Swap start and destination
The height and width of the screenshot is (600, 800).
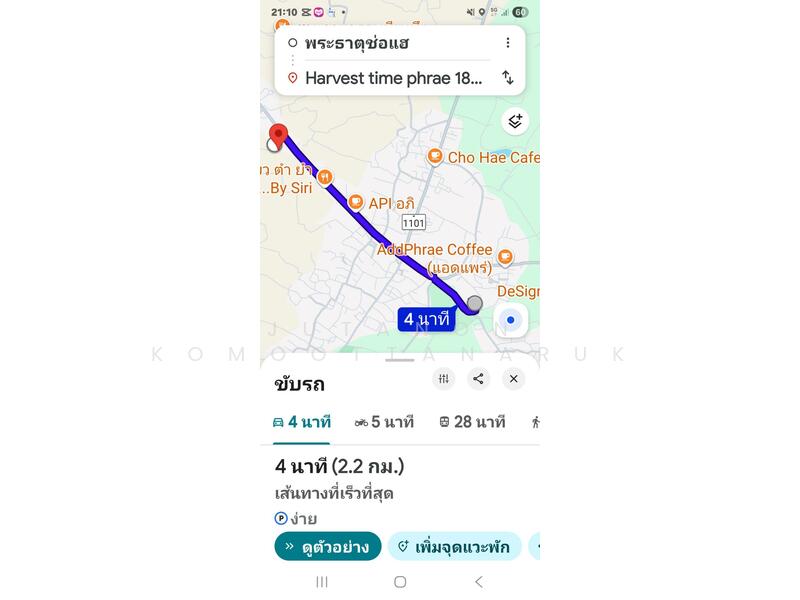pyautogui.click(x=508, y=78)
